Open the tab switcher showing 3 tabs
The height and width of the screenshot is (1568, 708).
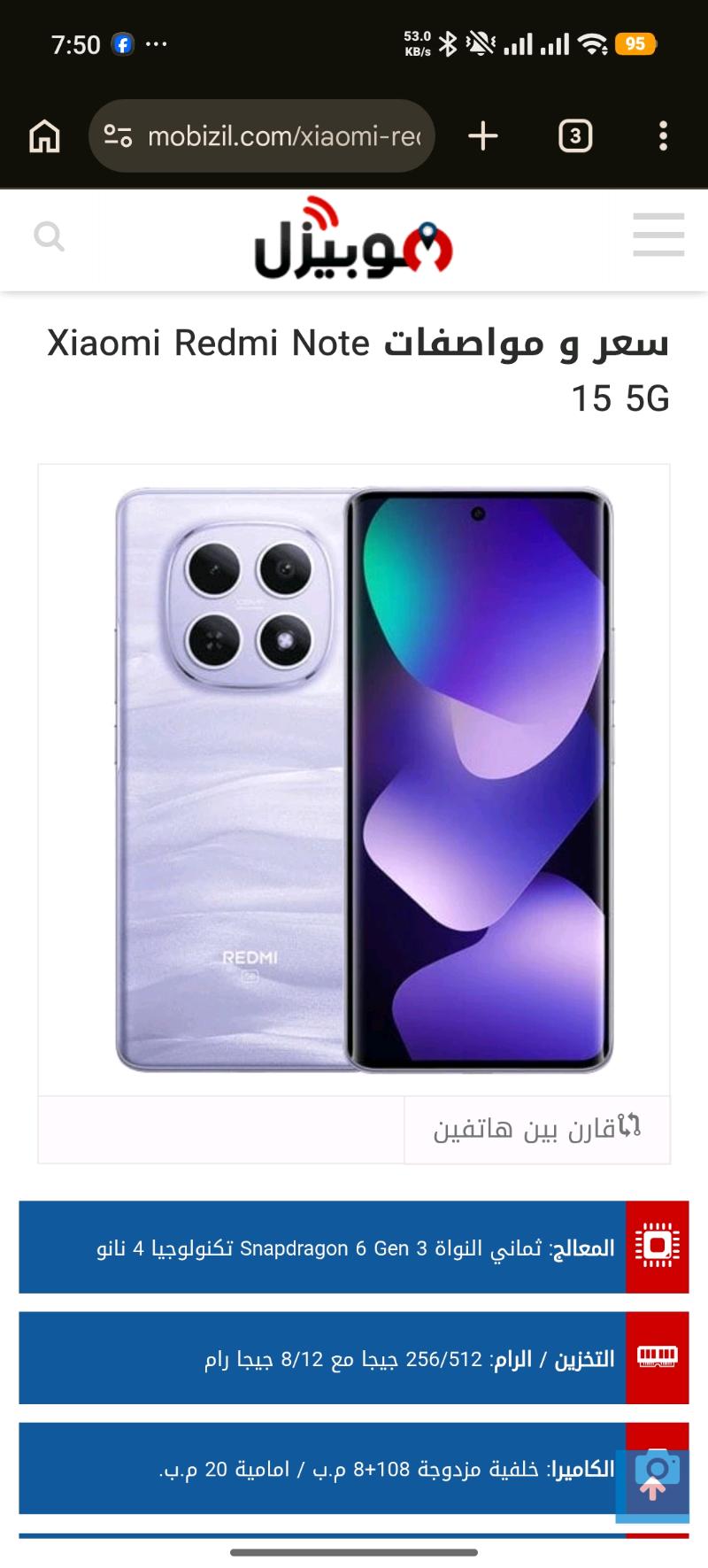[575, 136]
